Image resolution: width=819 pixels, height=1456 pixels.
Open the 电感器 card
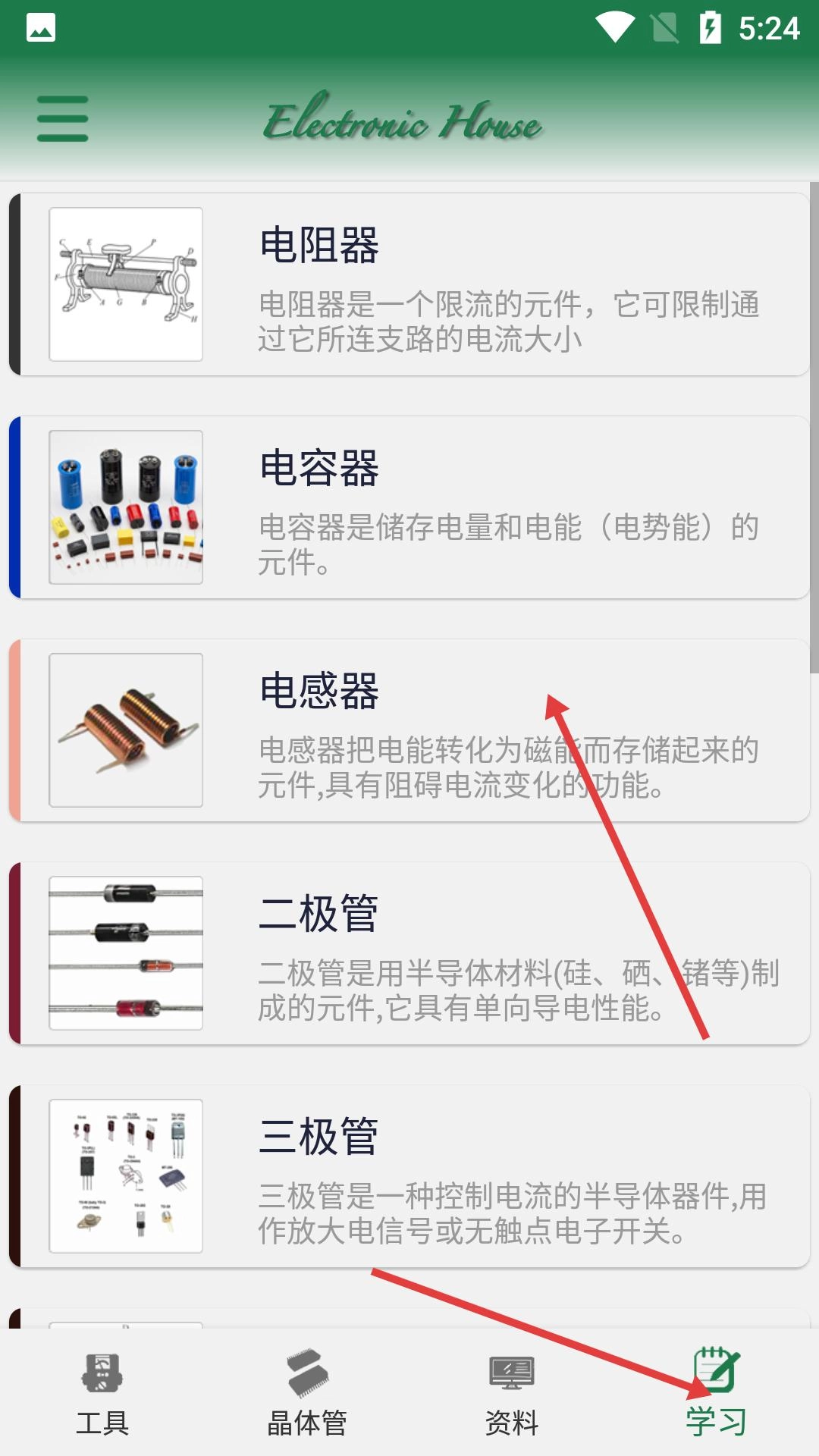point(409,730)
